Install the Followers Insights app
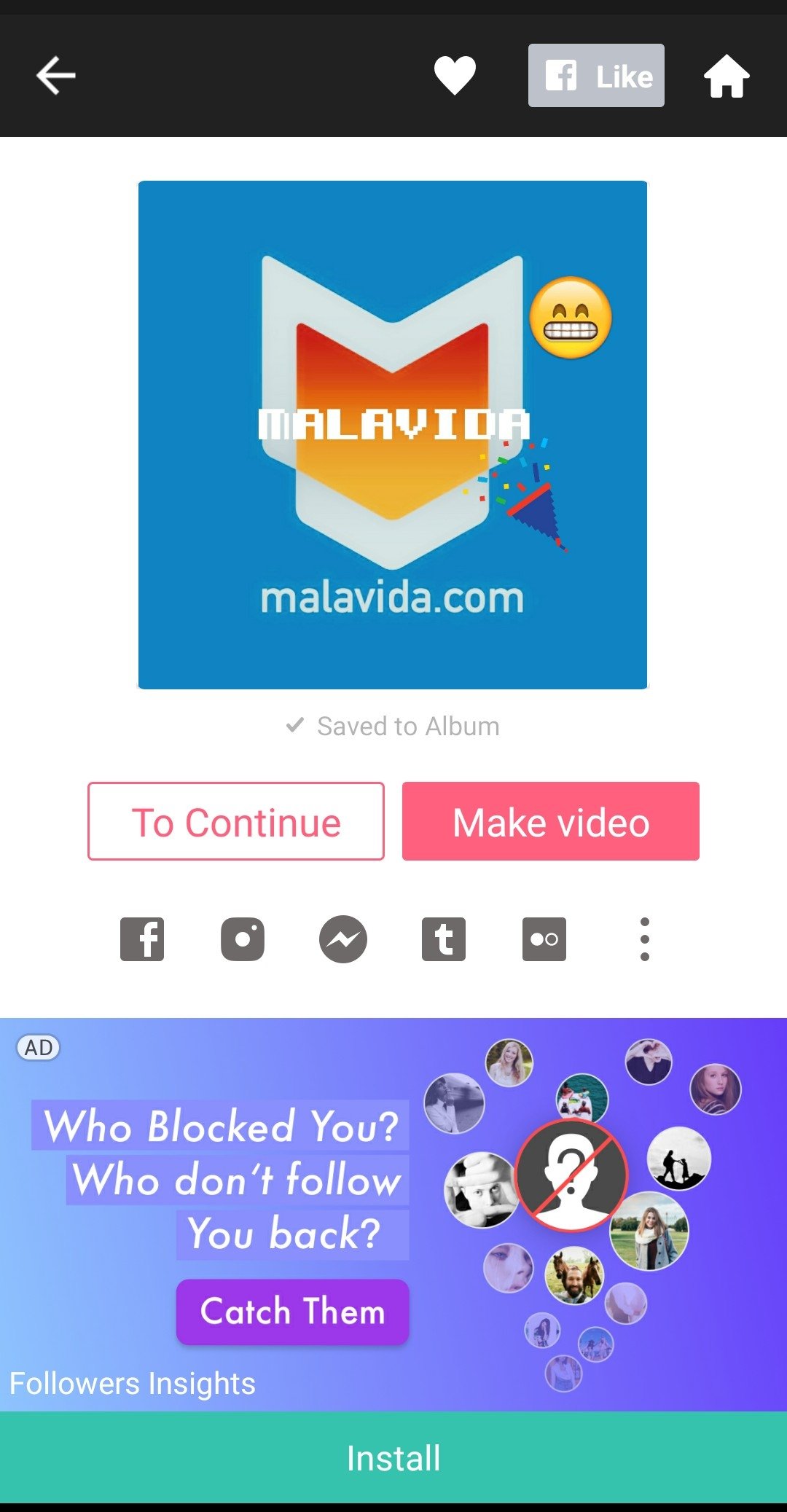Screen dimensions: 787x1512 [393, 1458]
